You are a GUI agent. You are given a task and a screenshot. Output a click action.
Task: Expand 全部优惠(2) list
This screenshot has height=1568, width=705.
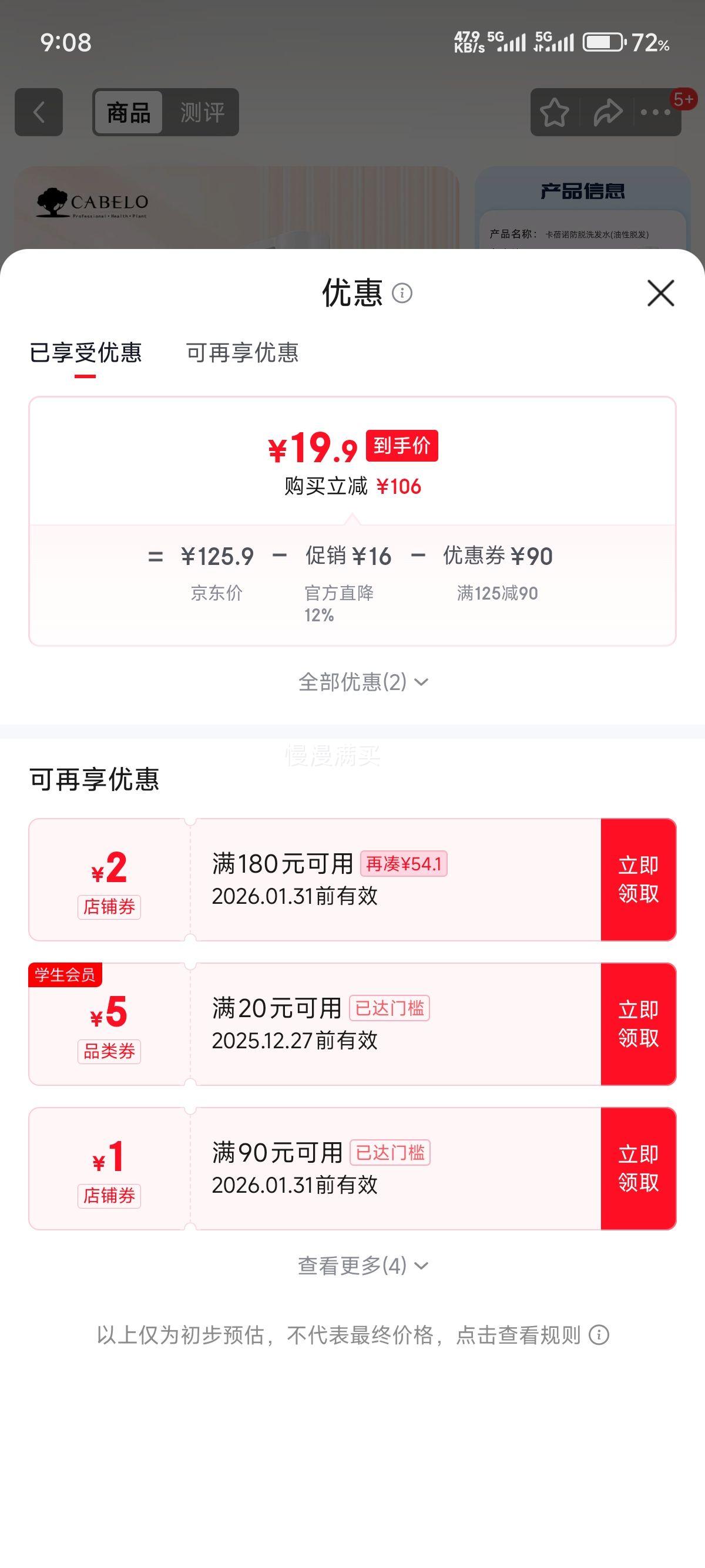click(364, 682)
